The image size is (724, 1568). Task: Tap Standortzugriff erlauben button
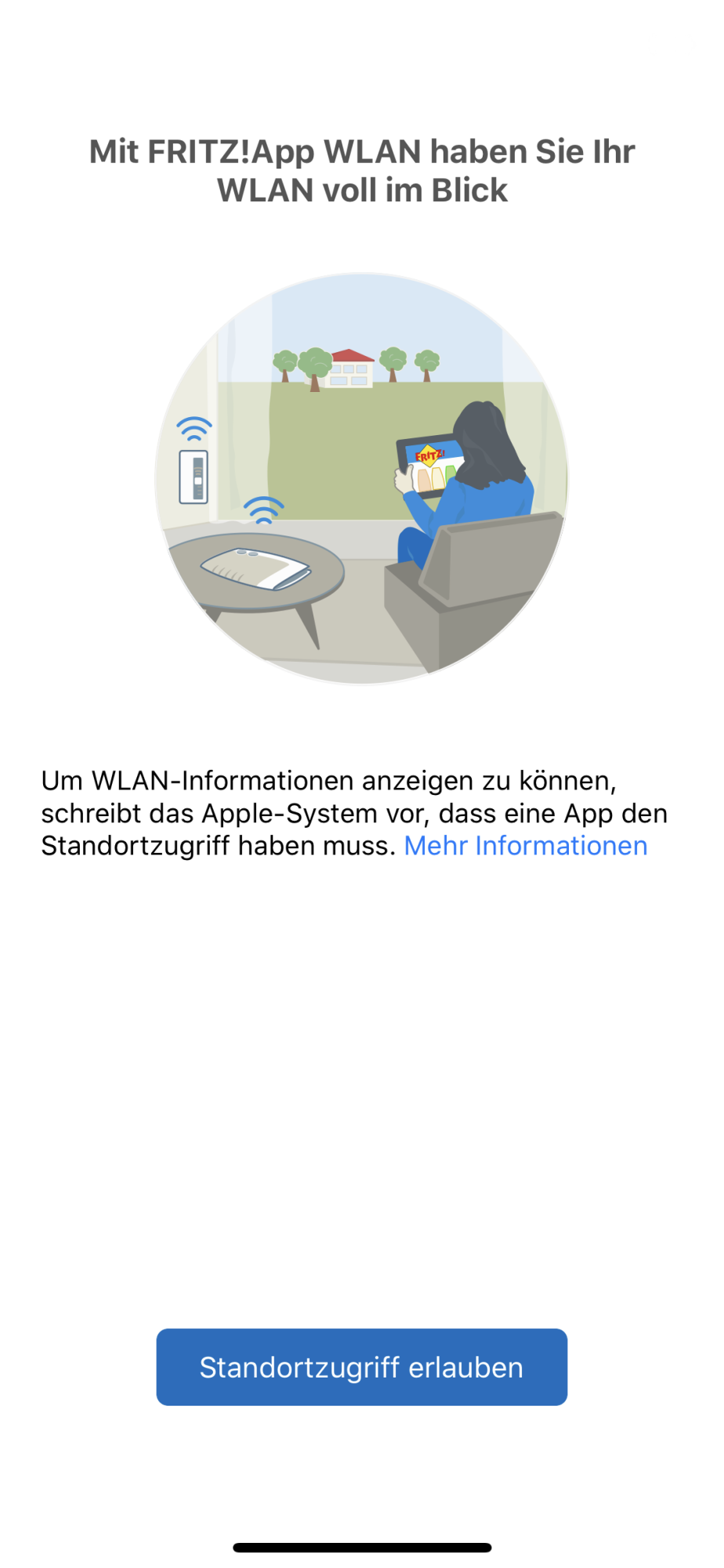coord(361,1367)
